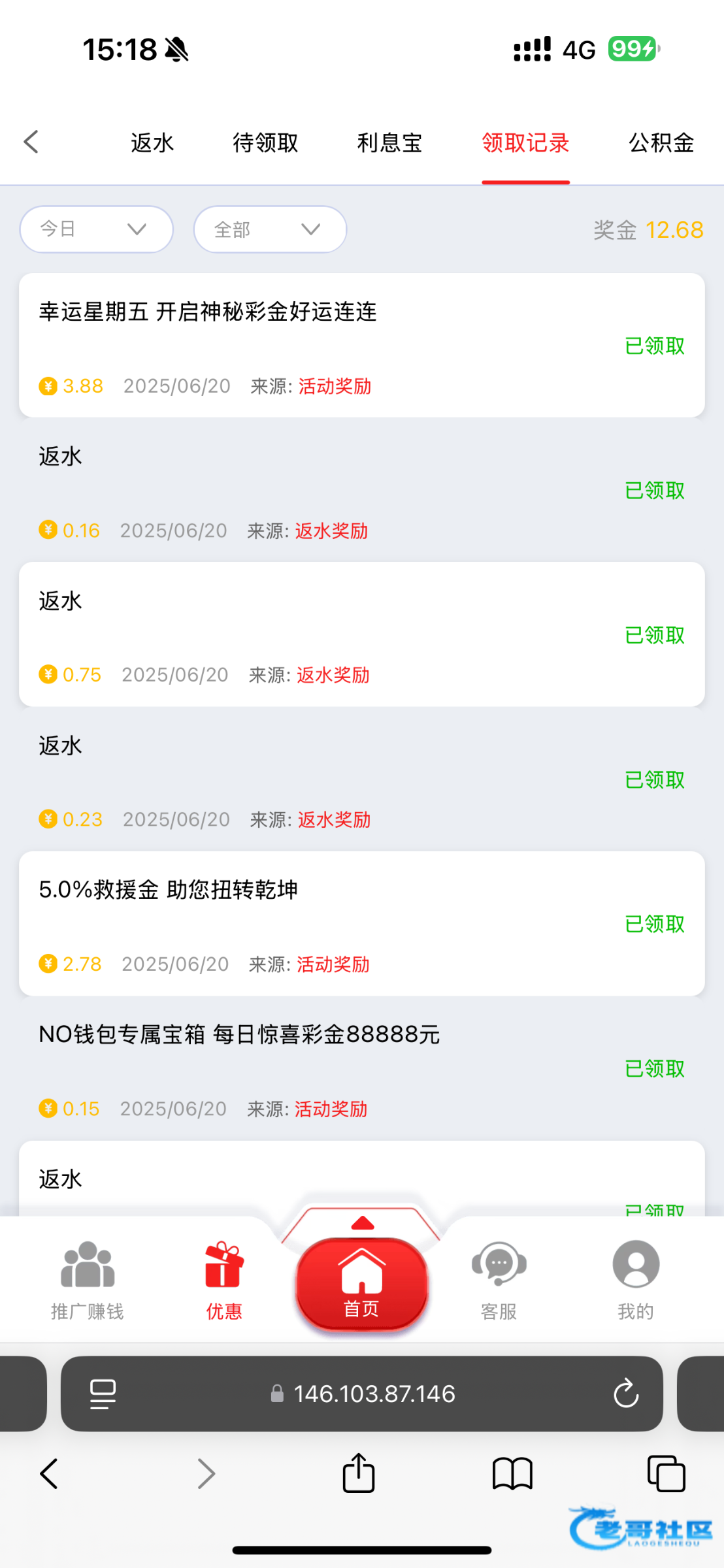
Task: Expand the 全部 type filter dropdown
Action: click(270, 229)
